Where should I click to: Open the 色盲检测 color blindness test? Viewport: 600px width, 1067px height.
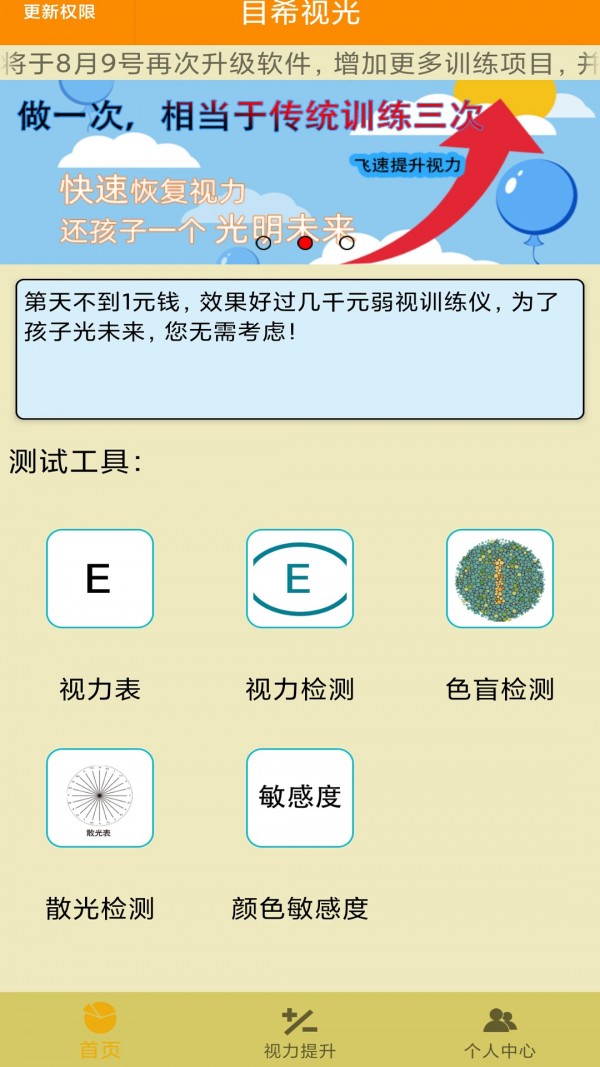coord(500,579)
